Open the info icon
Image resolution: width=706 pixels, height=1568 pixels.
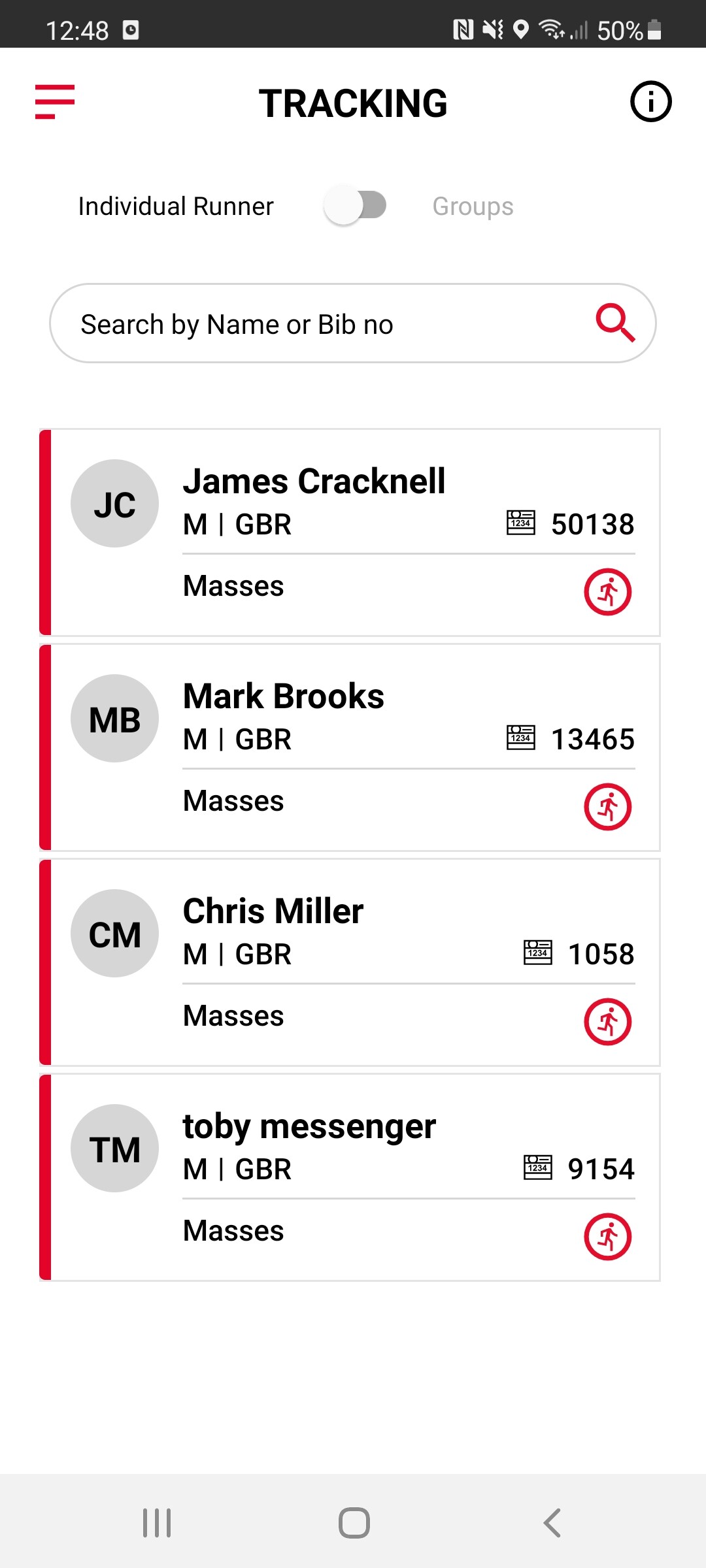[650, 102]
